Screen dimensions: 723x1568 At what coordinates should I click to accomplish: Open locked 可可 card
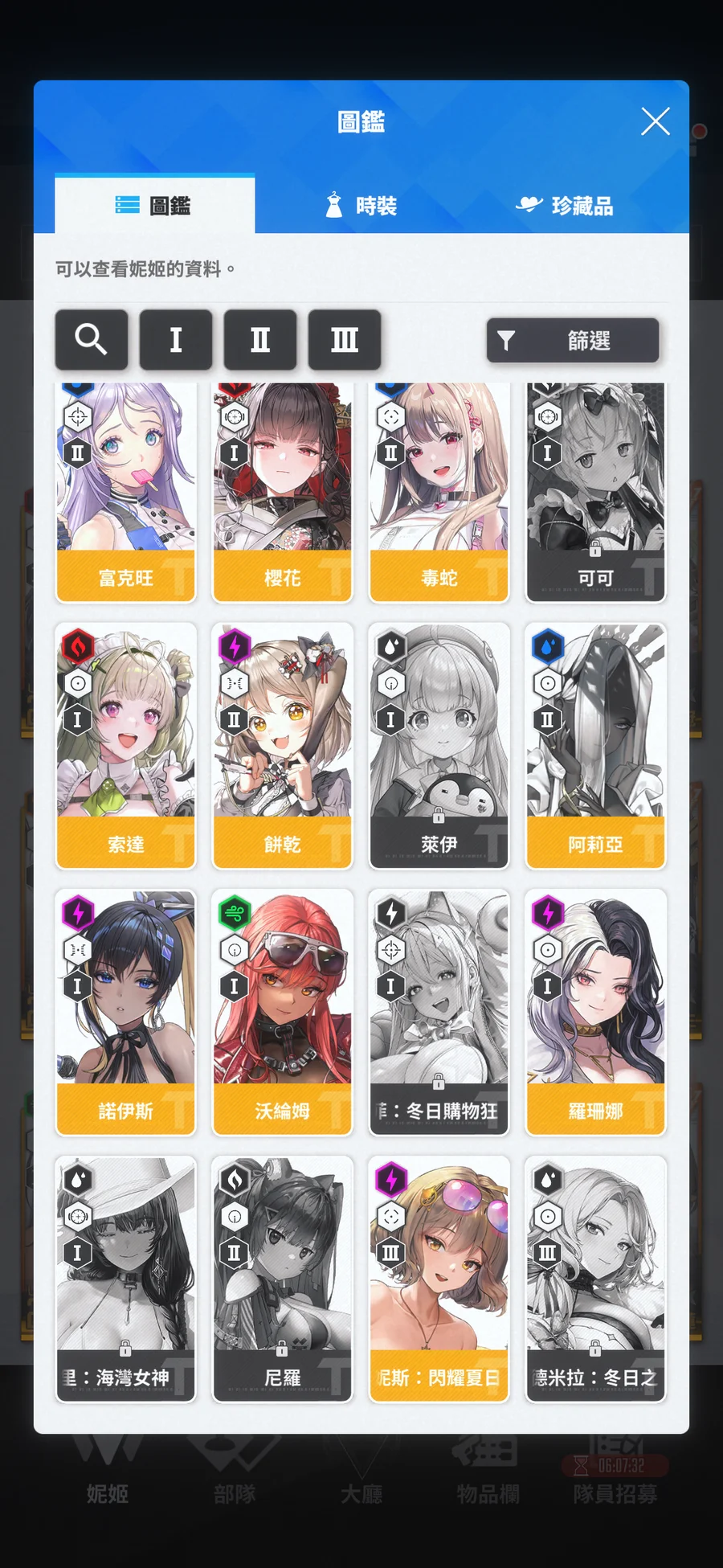pos(595,492)
